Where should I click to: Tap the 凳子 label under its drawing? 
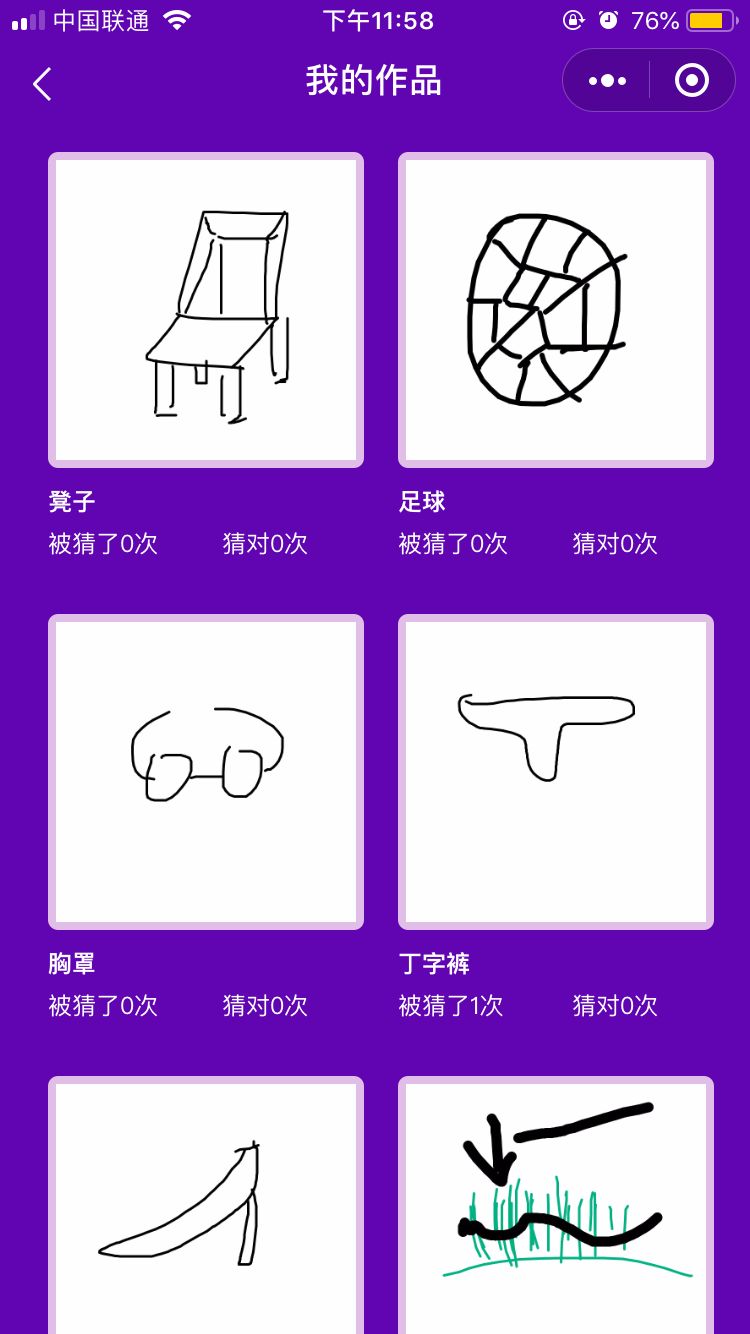[72, 502]
